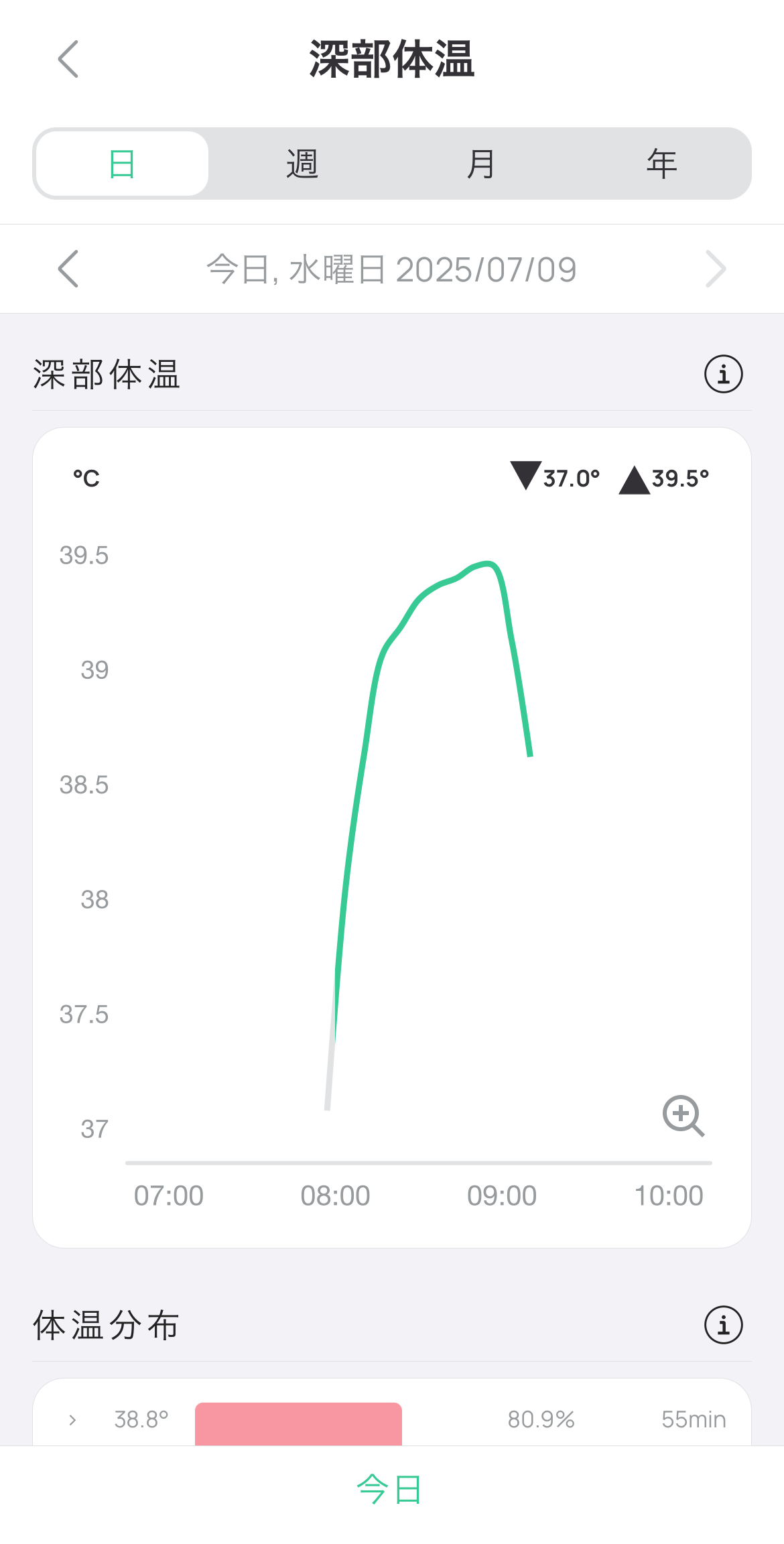Screen dimensions: 784x1544
Task: Switch to the 年 yearly view
Action: [x=661, y=164]
